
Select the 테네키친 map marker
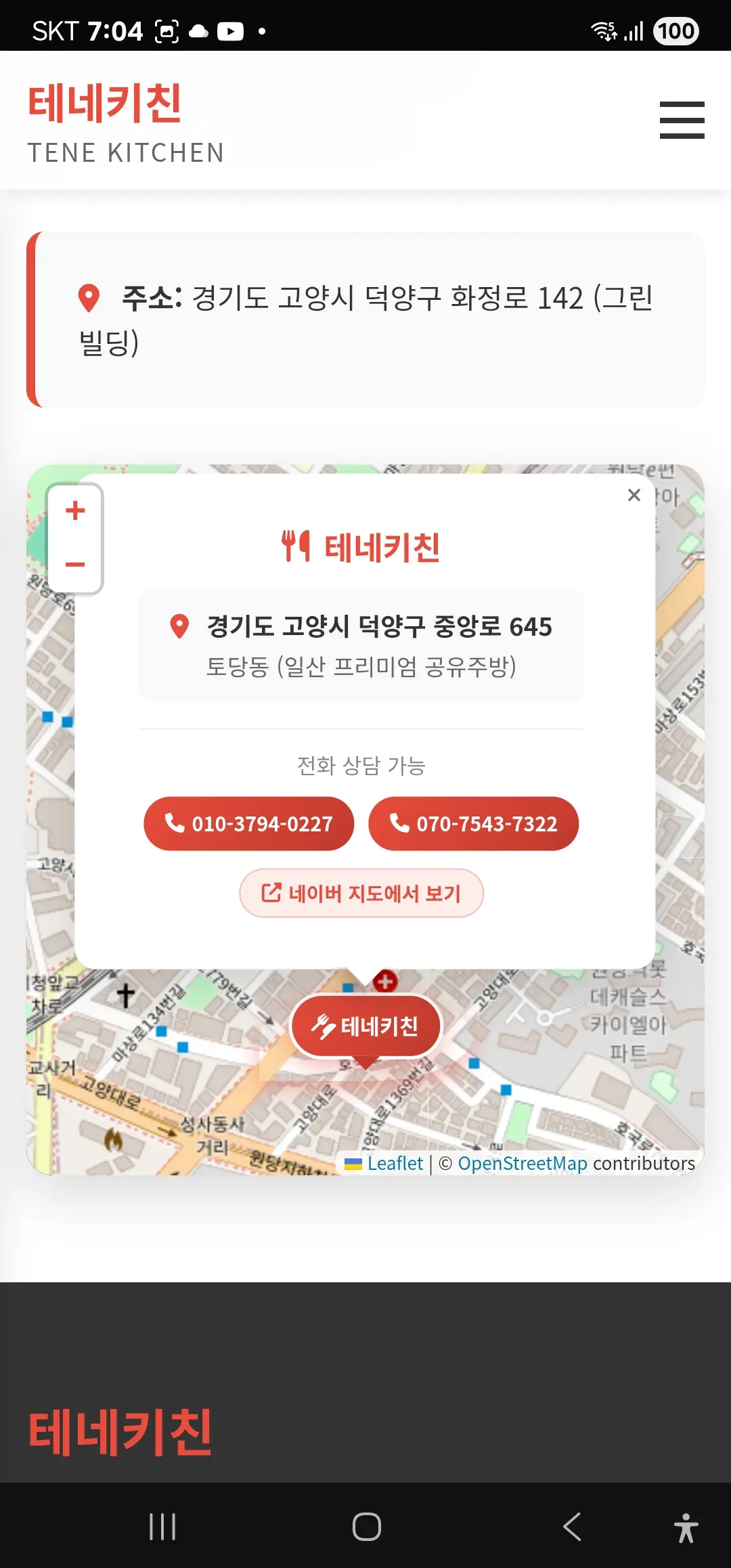(x=366, y=1026)
